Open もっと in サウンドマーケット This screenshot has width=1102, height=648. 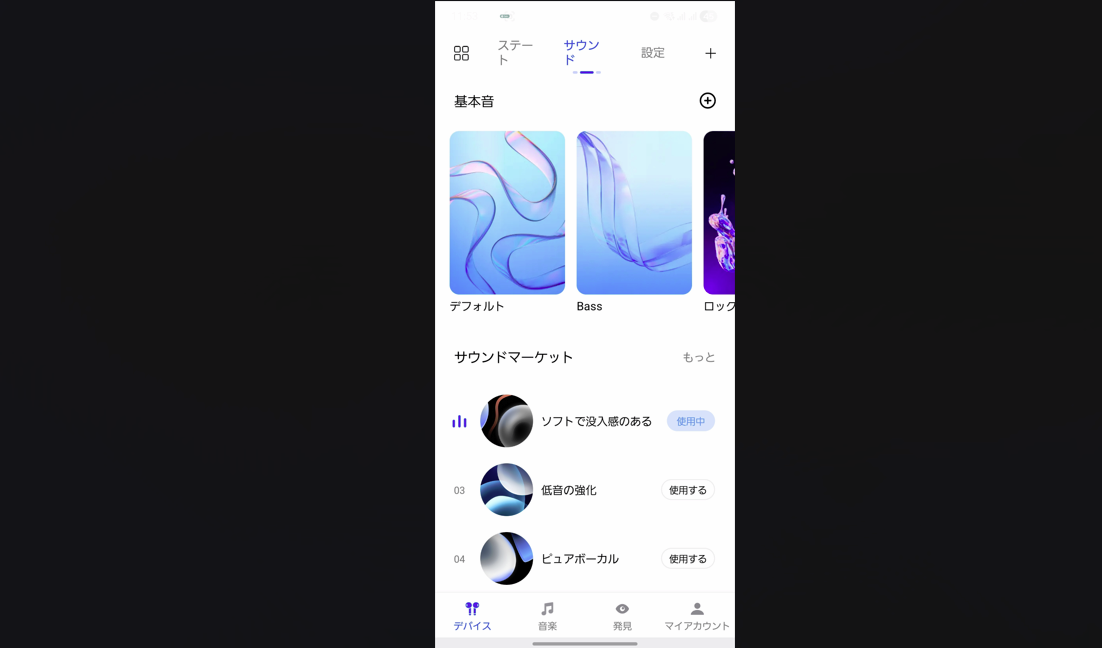(698, 357)
